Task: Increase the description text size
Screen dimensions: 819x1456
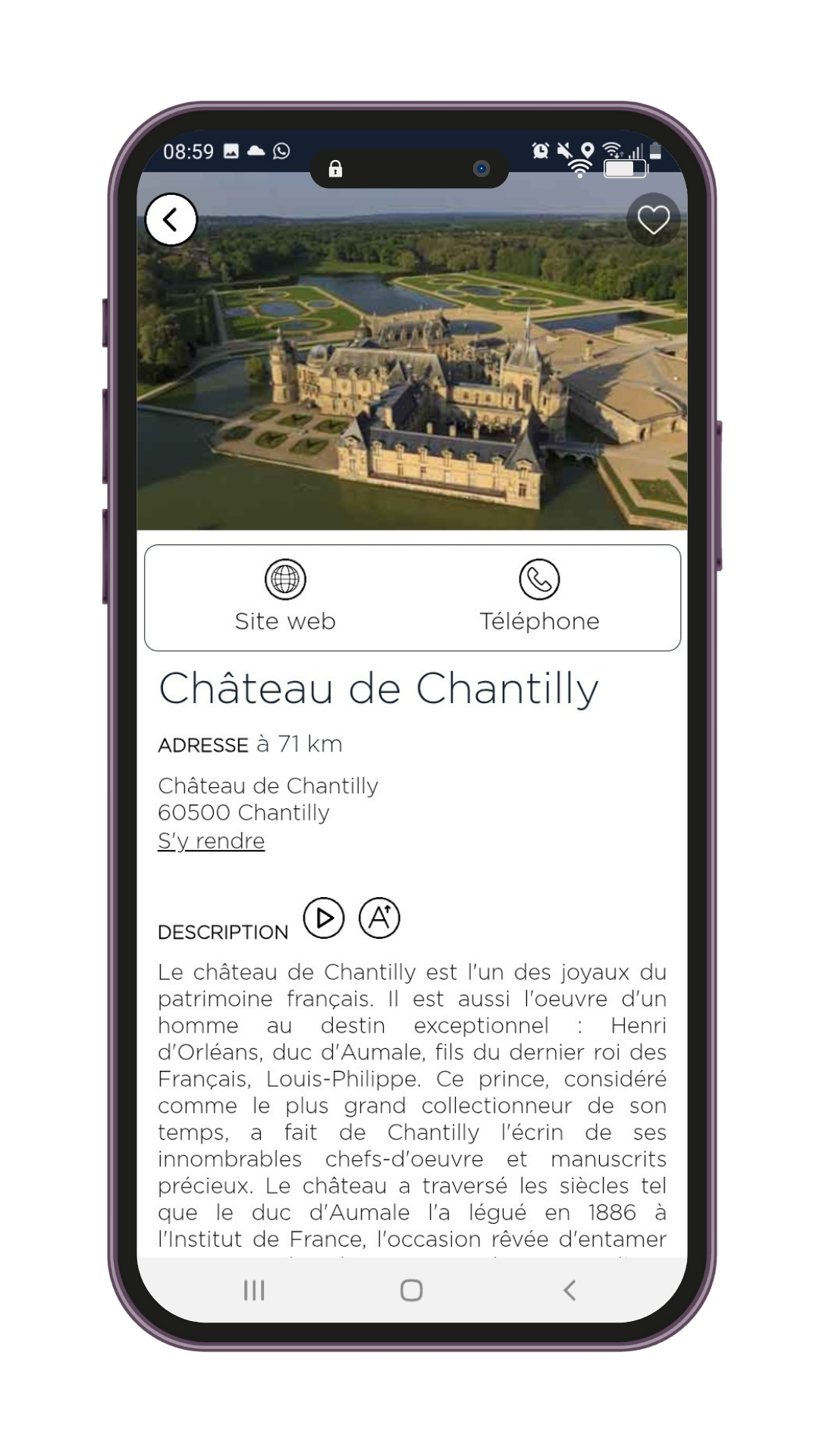Action: [379, 918]
